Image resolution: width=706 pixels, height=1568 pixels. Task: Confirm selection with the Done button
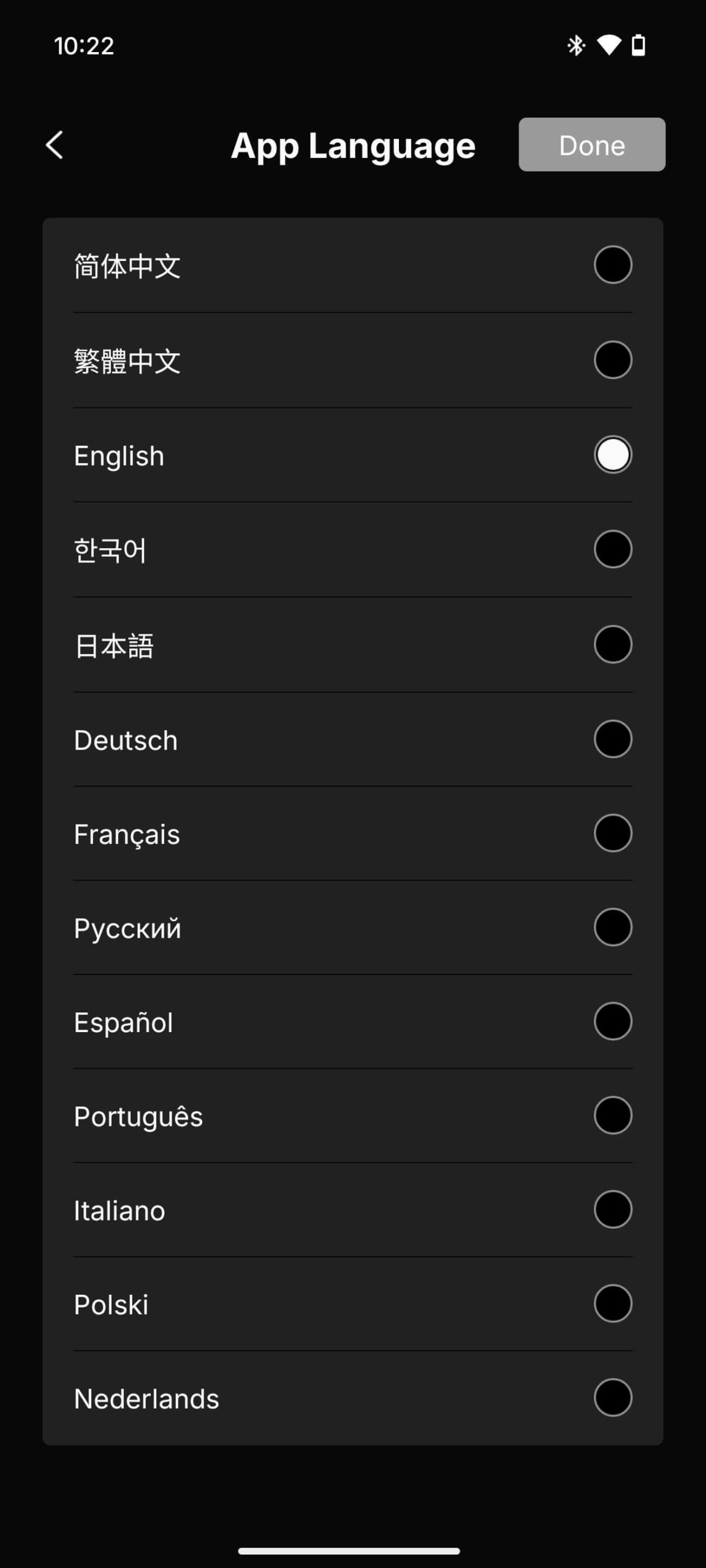tap(591, 145)
